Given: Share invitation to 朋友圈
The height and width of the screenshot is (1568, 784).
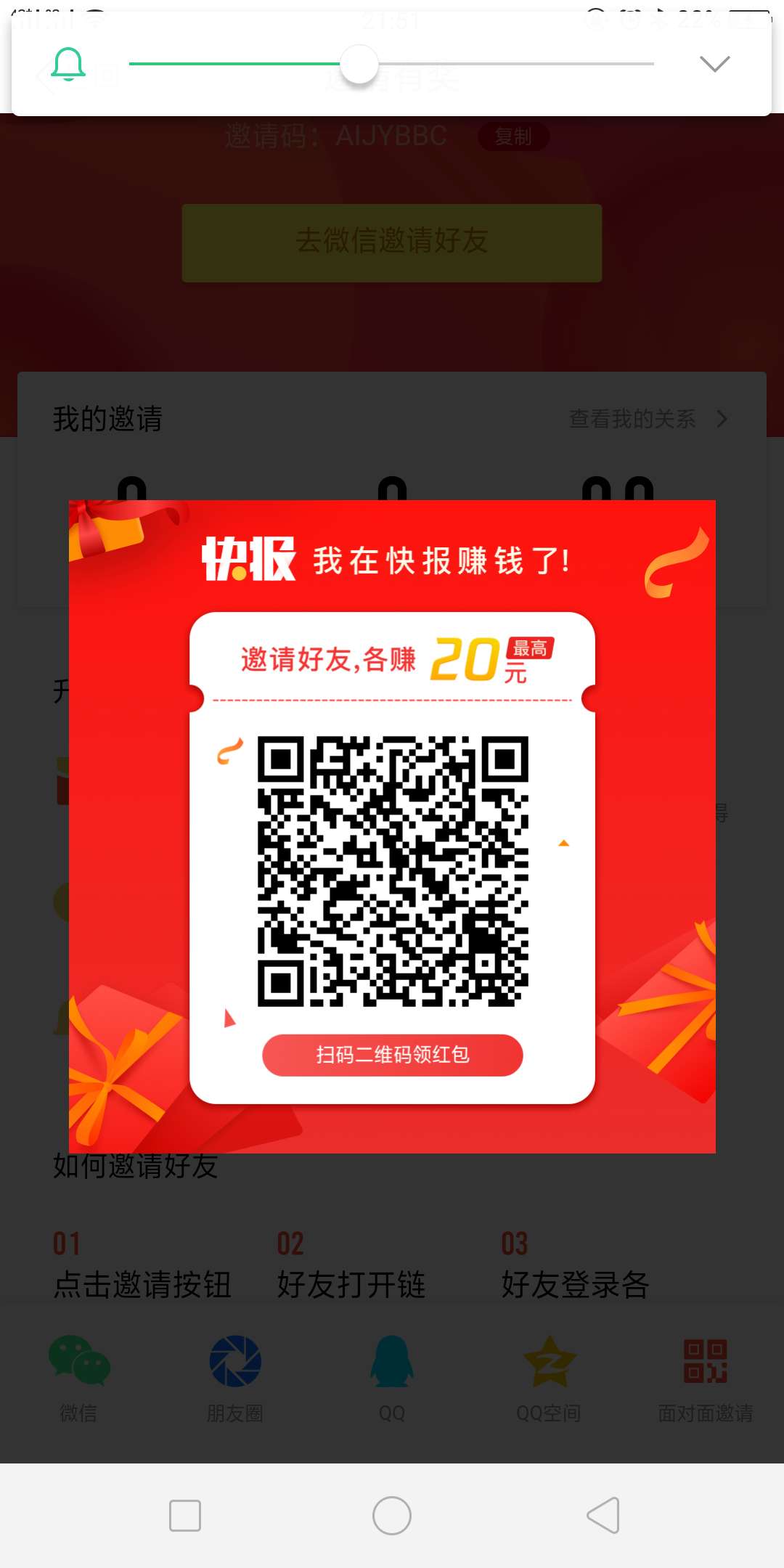Looking at the screenshot, I should pyautogui.click(x=234, y=1376).
